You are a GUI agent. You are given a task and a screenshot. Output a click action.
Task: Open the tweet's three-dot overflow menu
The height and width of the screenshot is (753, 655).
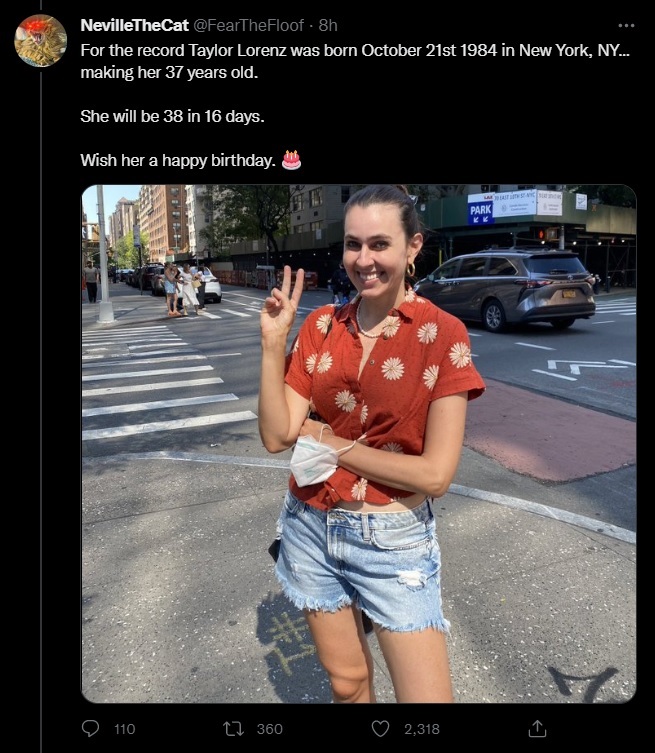pos(626,25)
